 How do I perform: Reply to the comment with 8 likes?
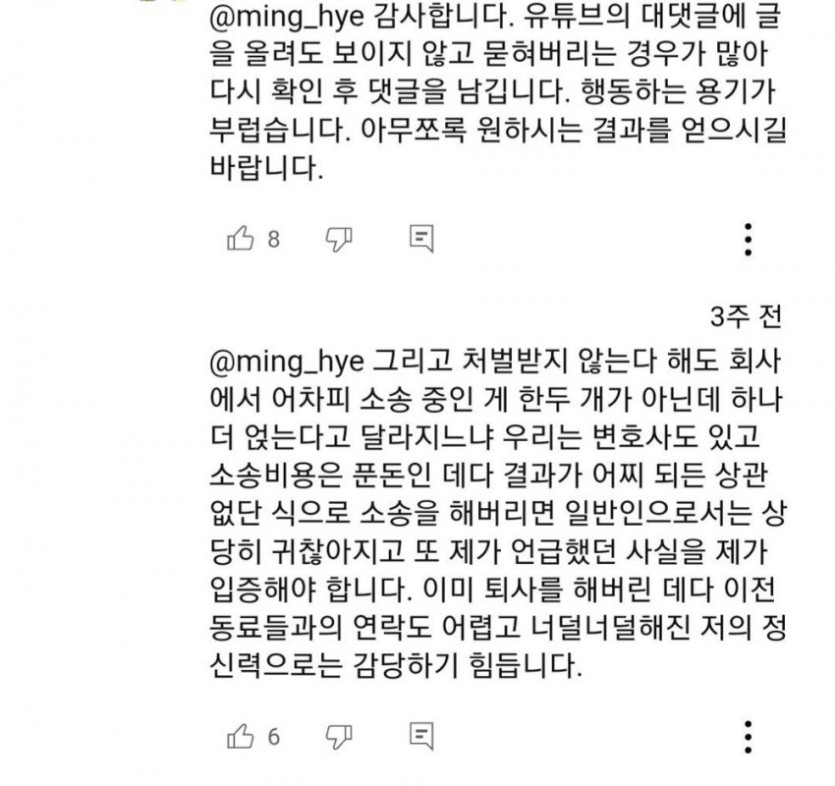(x=421, y=238)
